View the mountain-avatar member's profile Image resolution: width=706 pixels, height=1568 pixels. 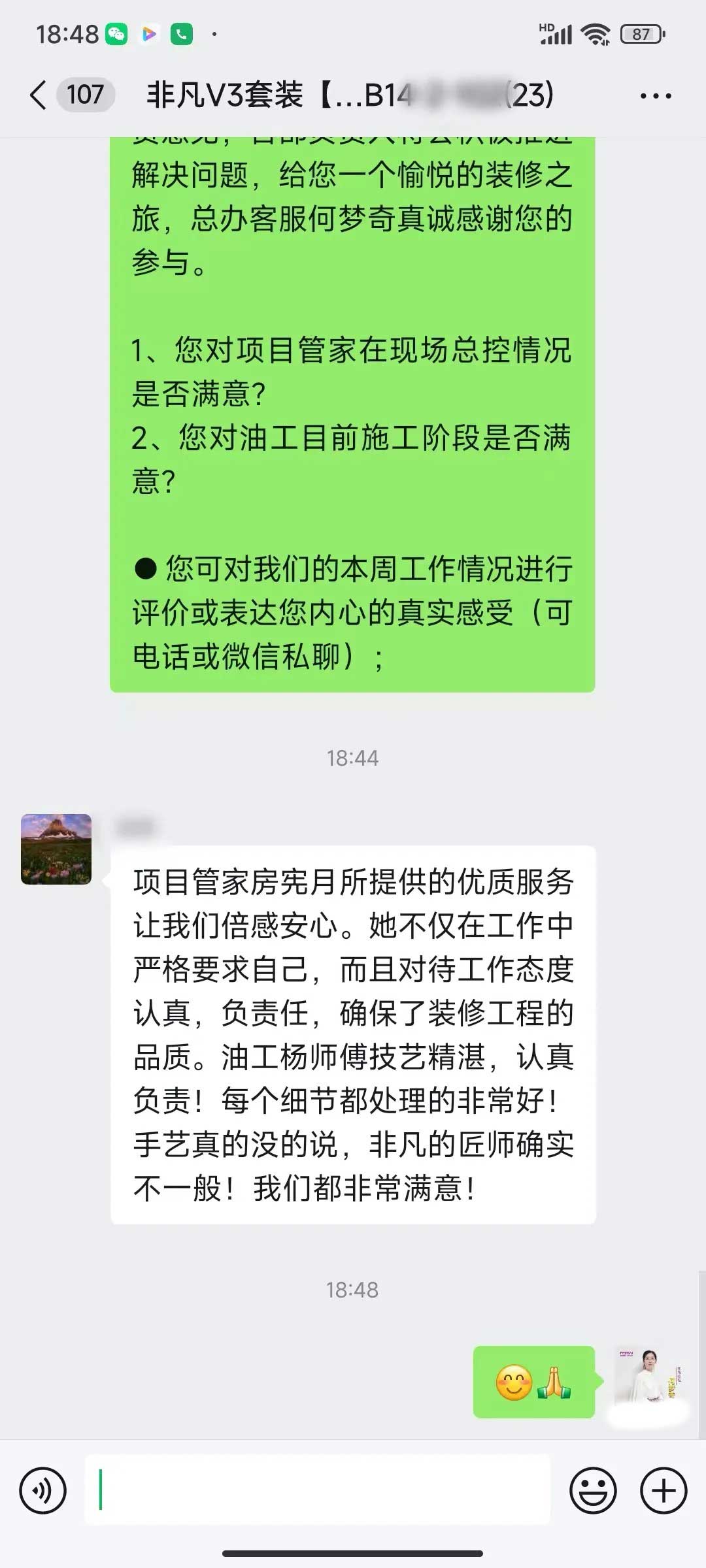(56, 849)
